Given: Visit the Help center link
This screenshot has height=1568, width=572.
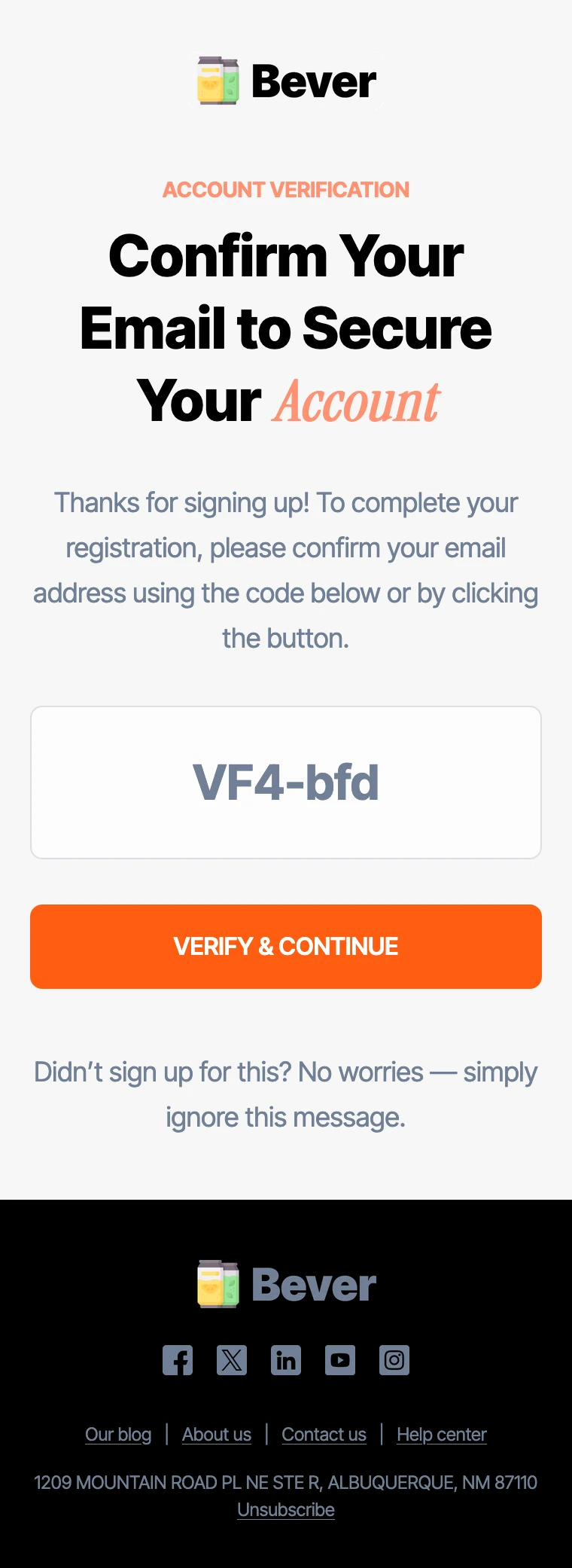Looking at the screenshot, I should tap(442, 1435).
